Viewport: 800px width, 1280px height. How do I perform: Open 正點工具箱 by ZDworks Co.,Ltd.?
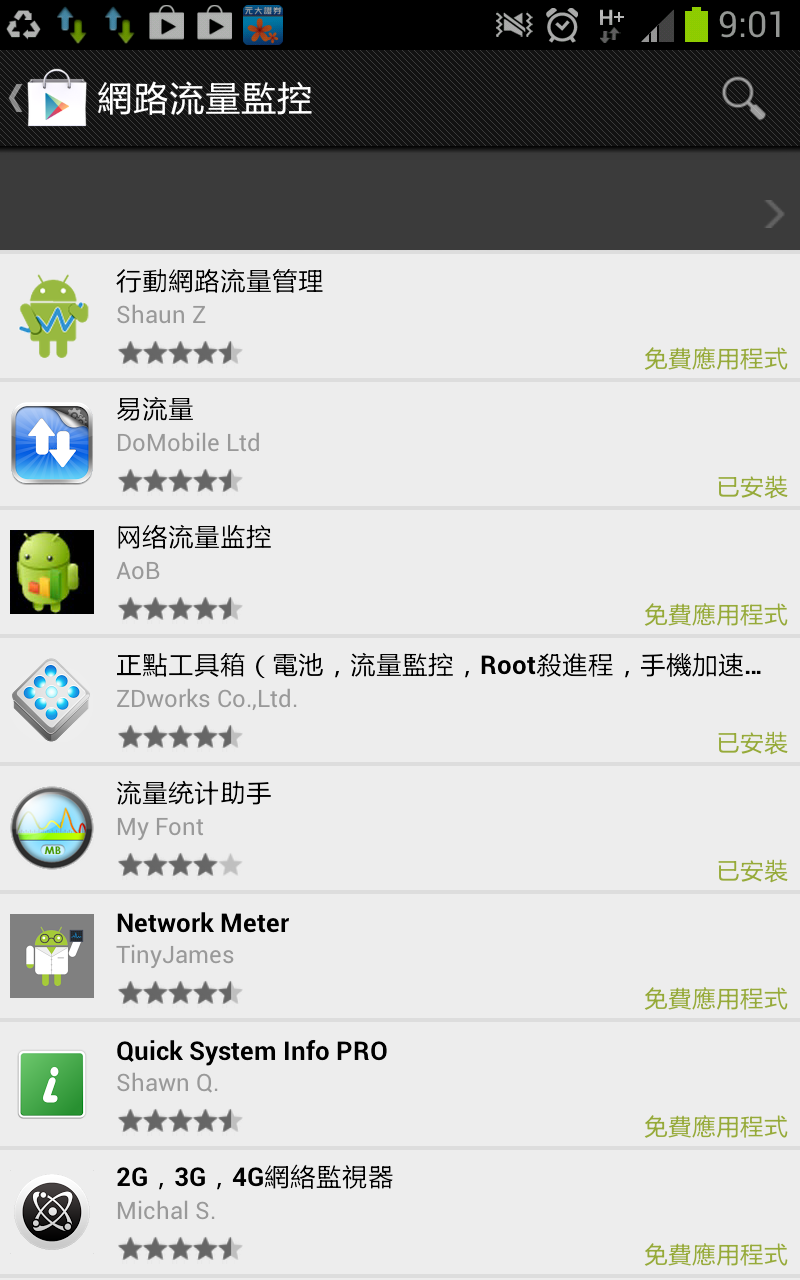point(400,701)
